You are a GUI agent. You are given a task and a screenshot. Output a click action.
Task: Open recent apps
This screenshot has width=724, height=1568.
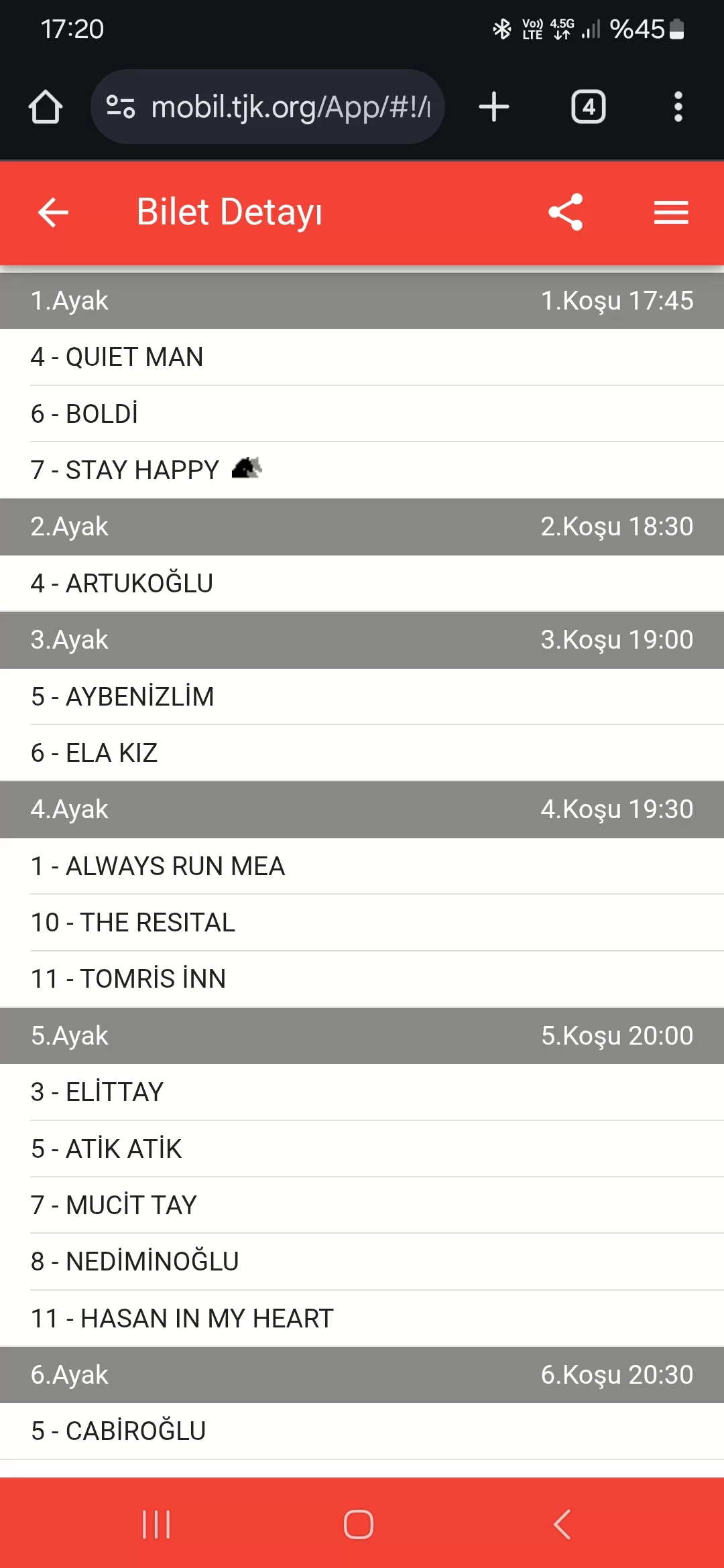[156, 1524]
